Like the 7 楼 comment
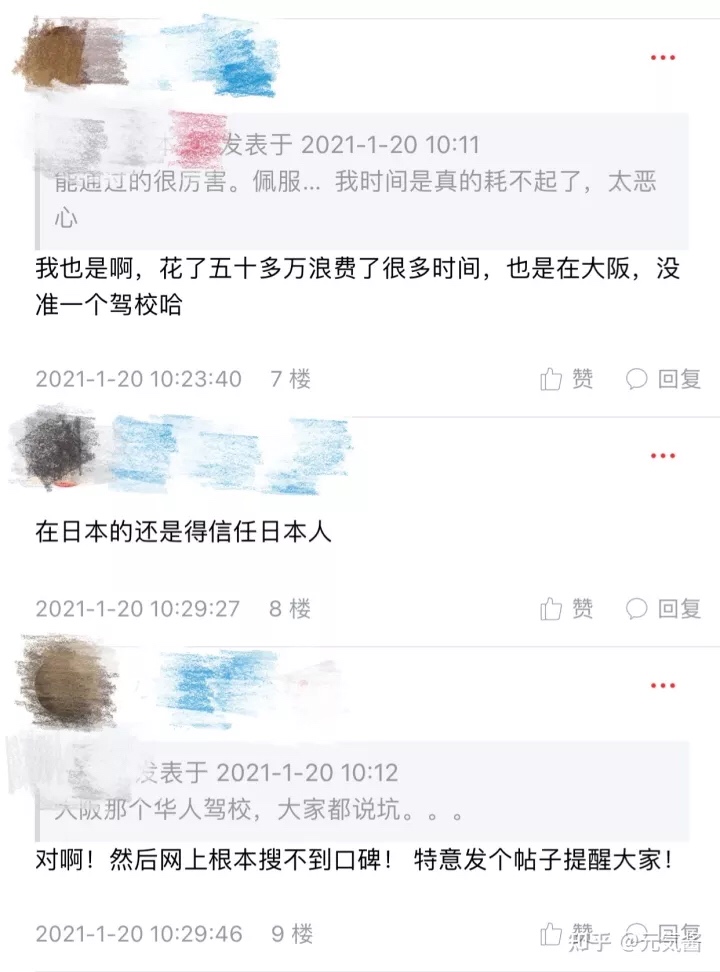This screenshot has height=972, width=720. coord(567,379)
